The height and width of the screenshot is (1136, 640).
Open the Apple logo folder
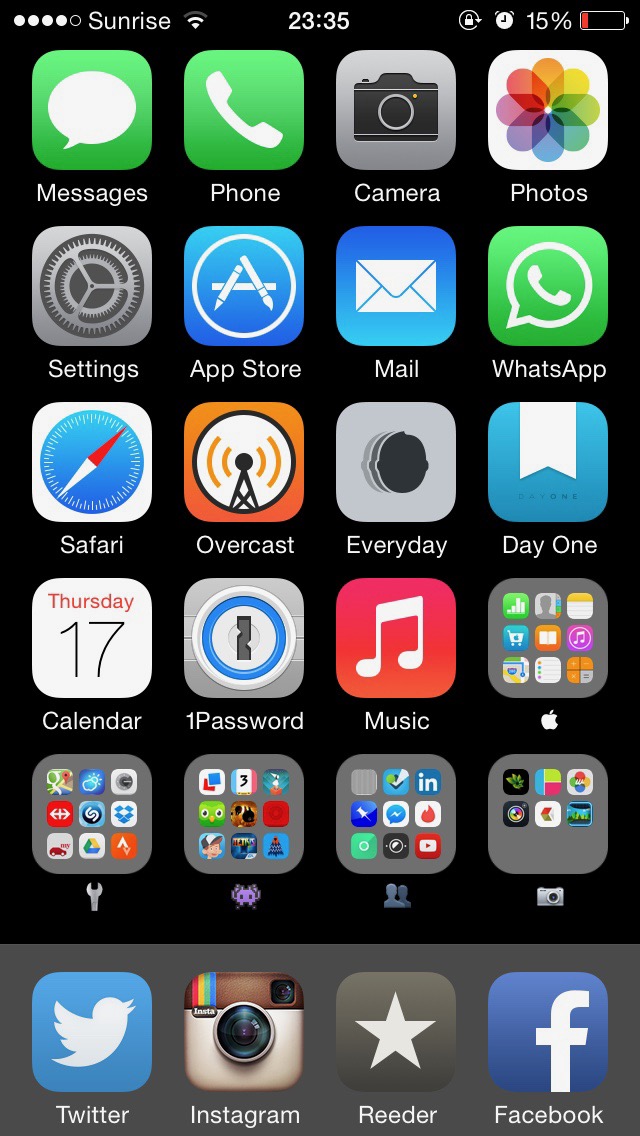coord(548,638)
